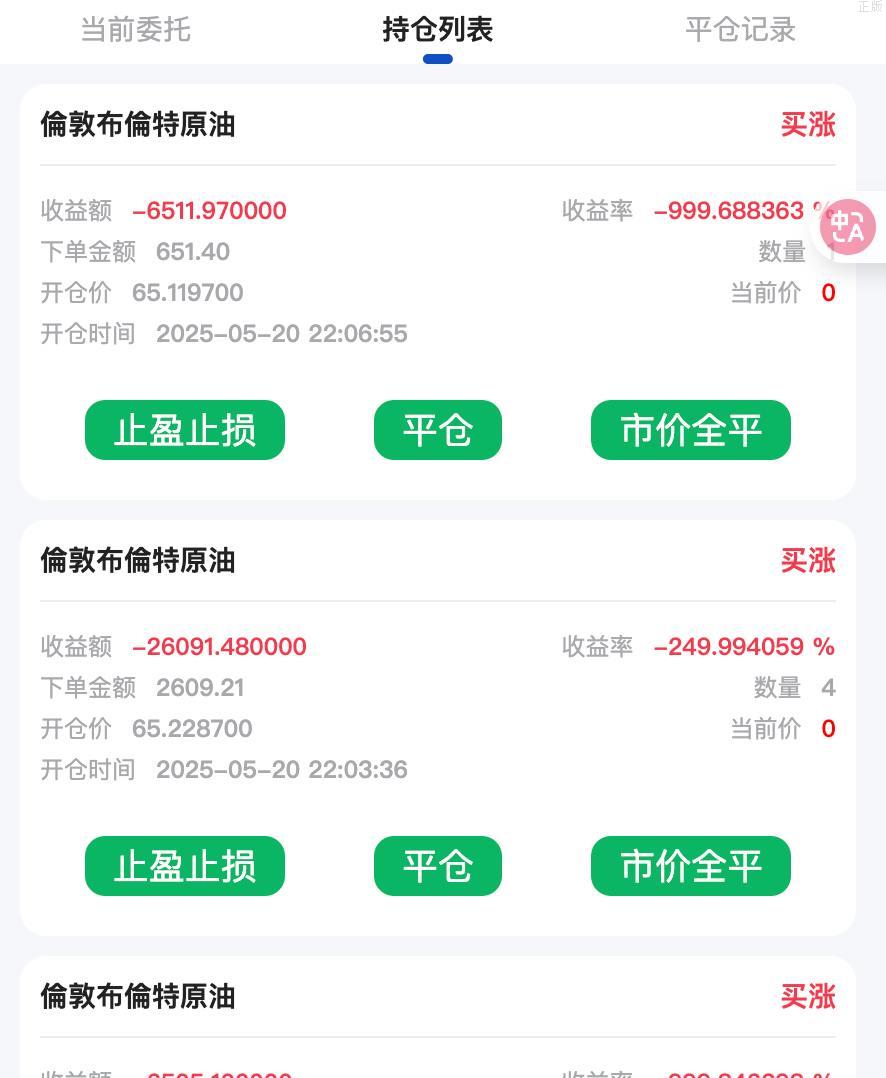Tap the 买涨 label on the first card
Screen dimensions: 886x1078
[808, 125]
